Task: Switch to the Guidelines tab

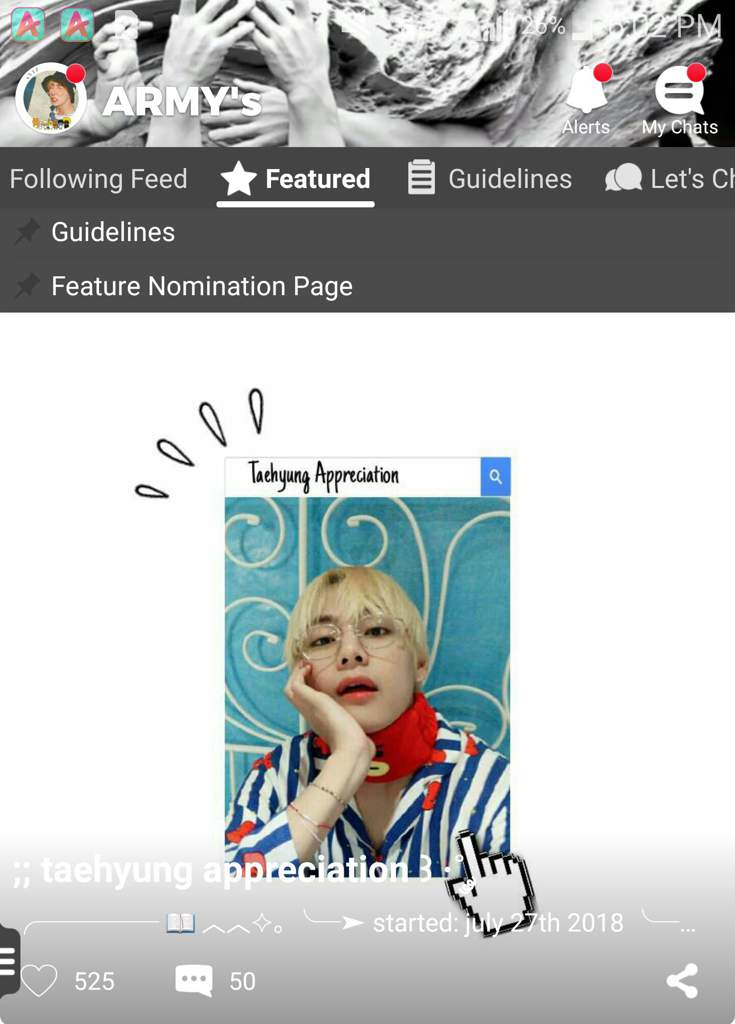Action: [490, 179]
